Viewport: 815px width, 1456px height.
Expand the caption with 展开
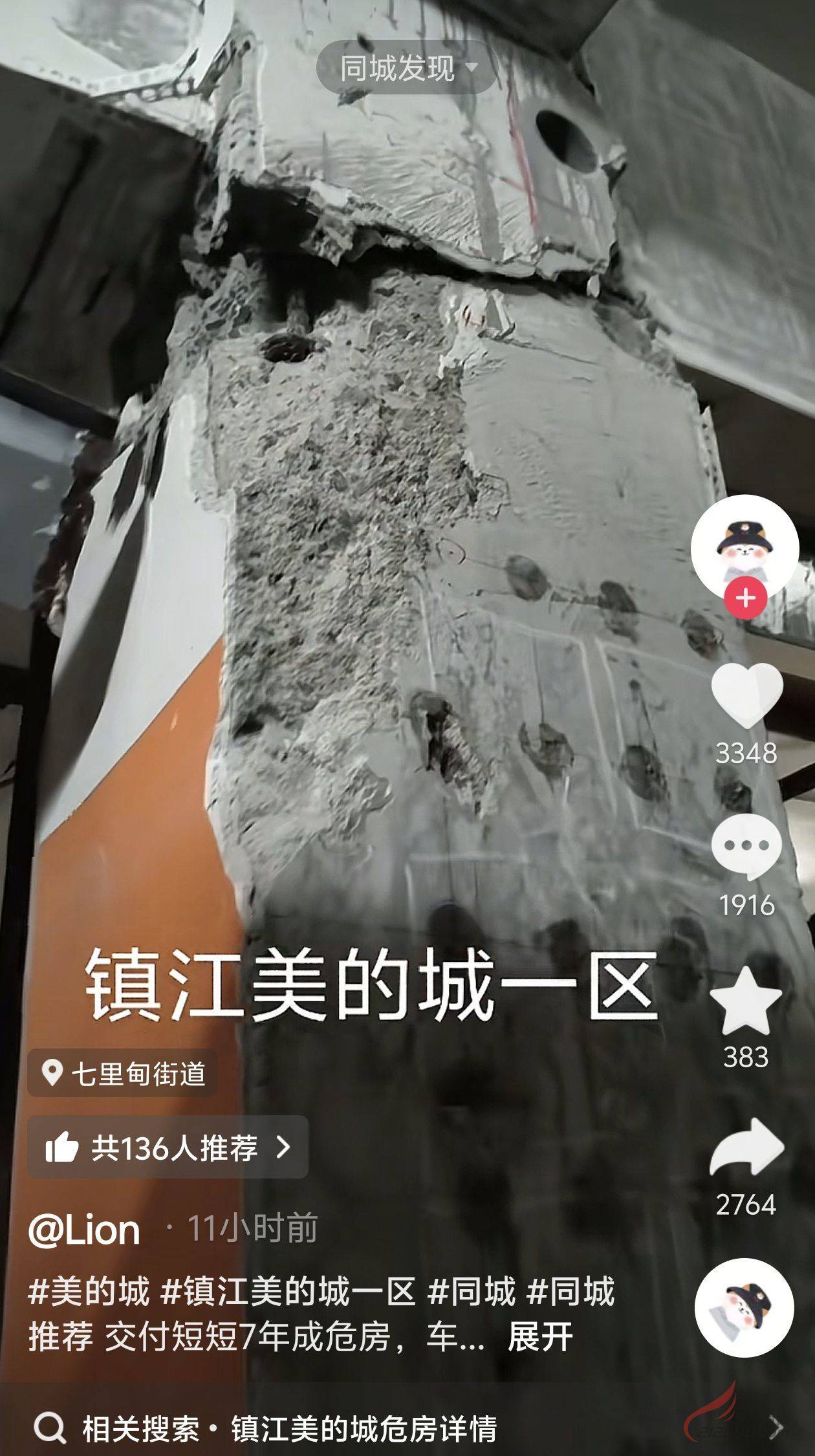pos(540,1336)
